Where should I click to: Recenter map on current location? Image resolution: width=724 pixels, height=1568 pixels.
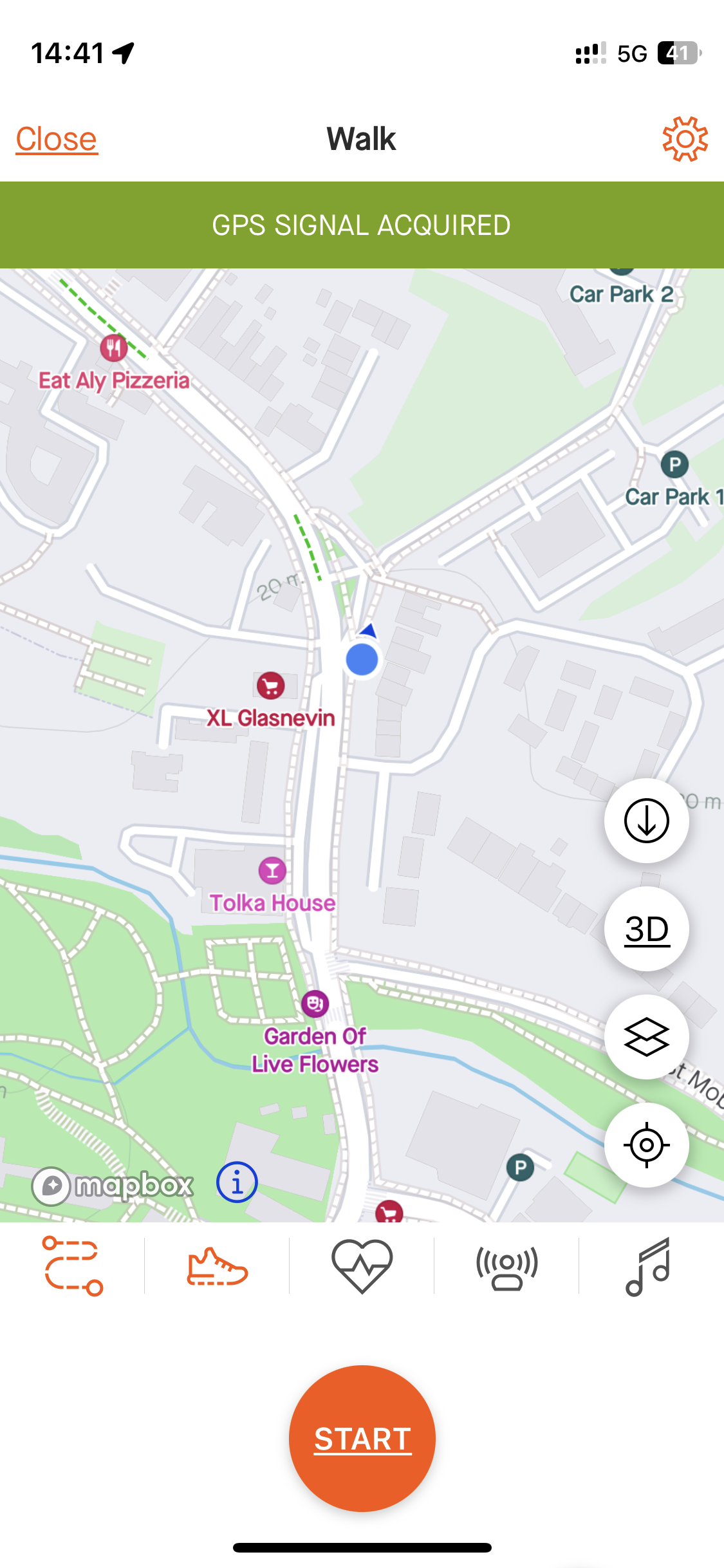646,1145
